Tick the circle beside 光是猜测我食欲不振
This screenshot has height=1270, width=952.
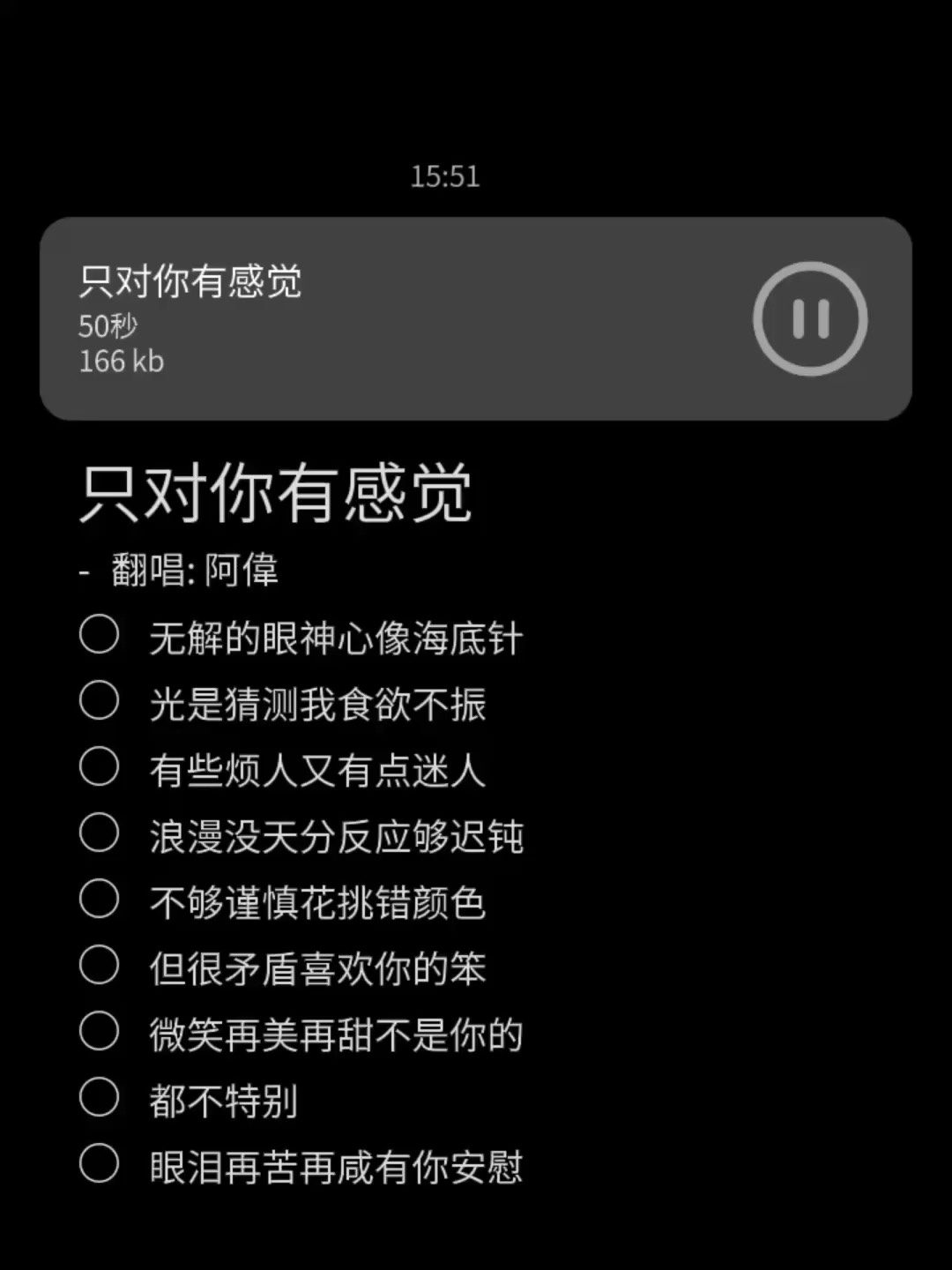click(100, 700)
